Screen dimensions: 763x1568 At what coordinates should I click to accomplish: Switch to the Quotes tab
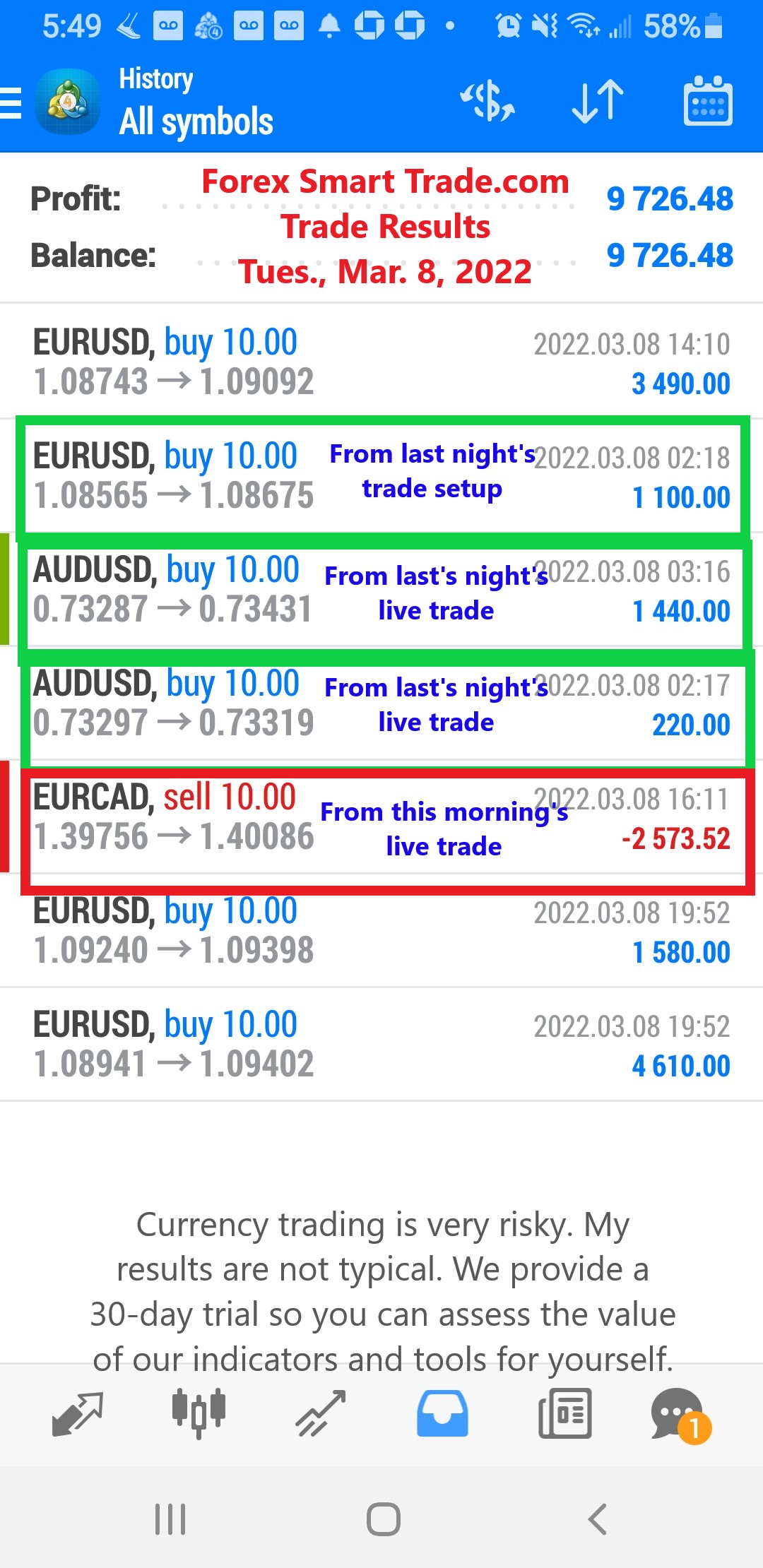(78, 1414)
